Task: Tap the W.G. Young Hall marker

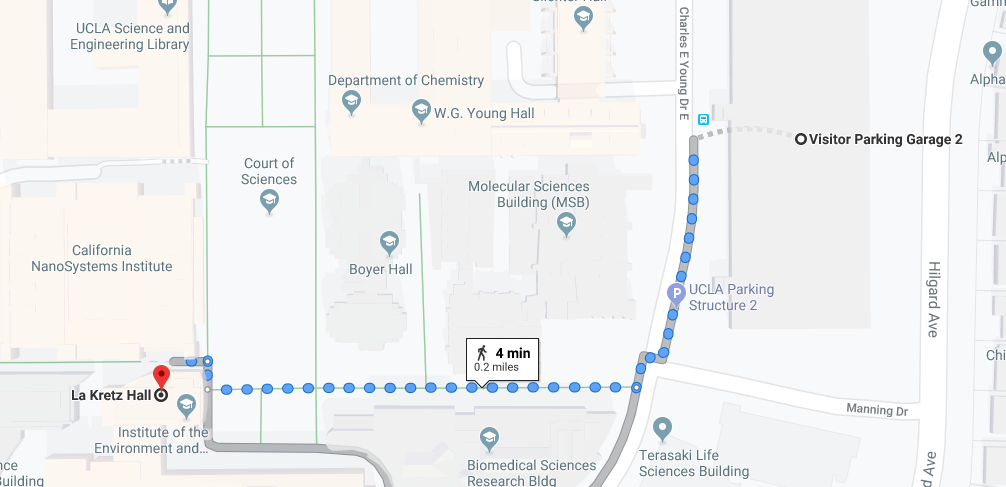Action: click(x=422, y=112)
